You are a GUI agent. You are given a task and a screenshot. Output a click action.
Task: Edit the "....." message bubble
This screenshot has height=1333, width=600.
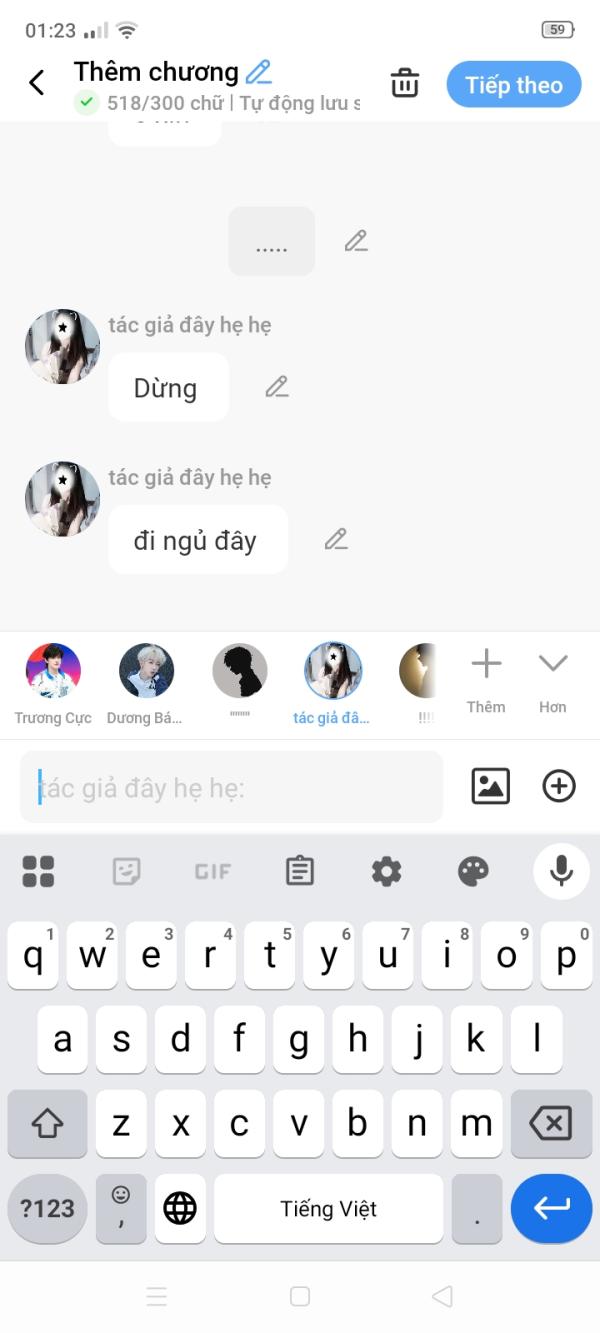coord(356,241)
